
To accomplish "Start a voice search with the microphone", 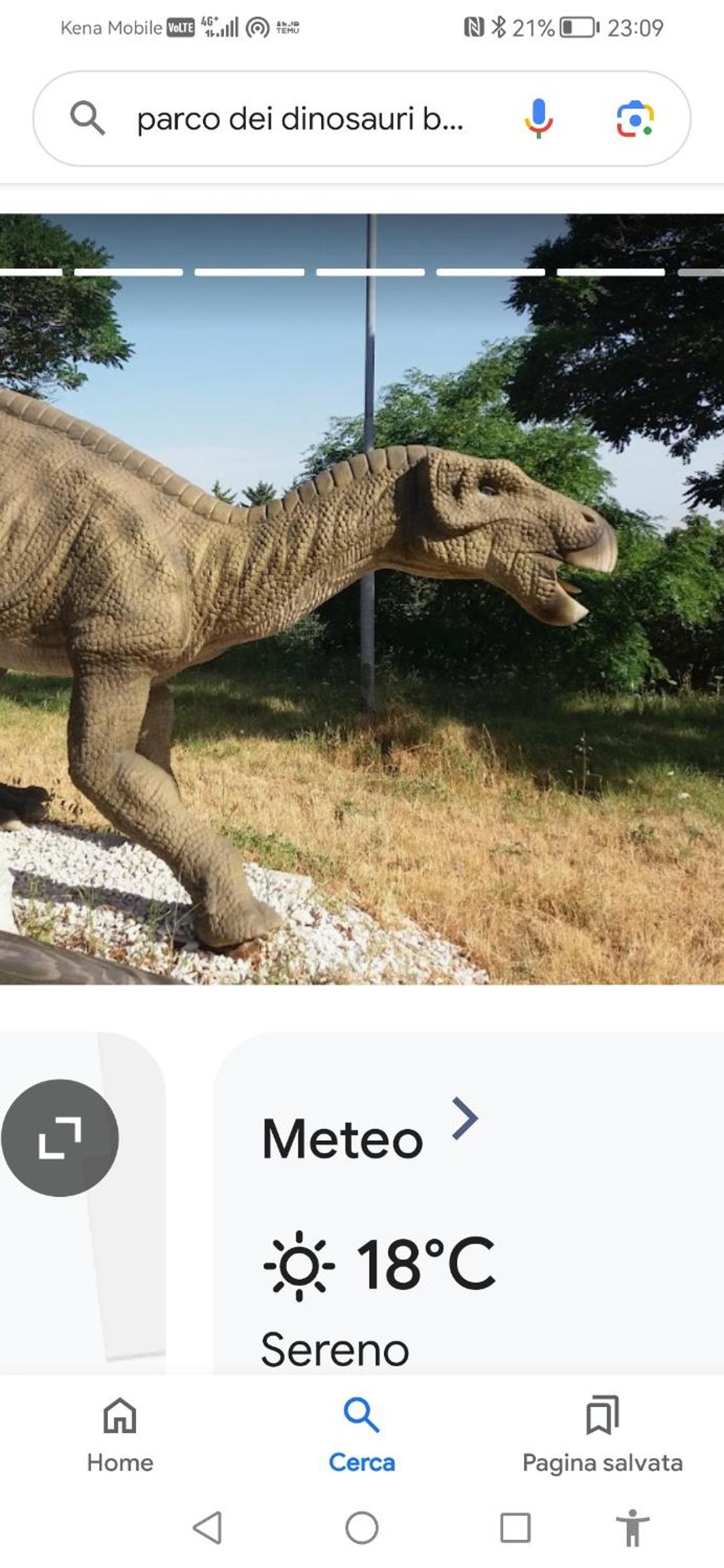I will [x=538, y=119].
